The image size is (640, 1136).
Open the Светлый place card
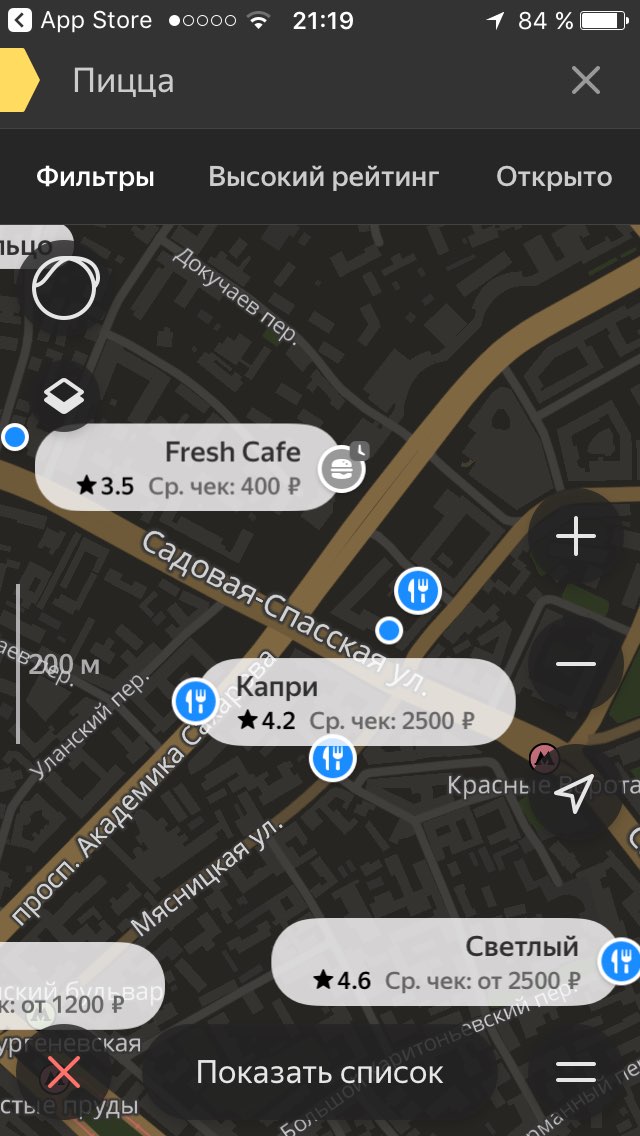tap(445, 962)
